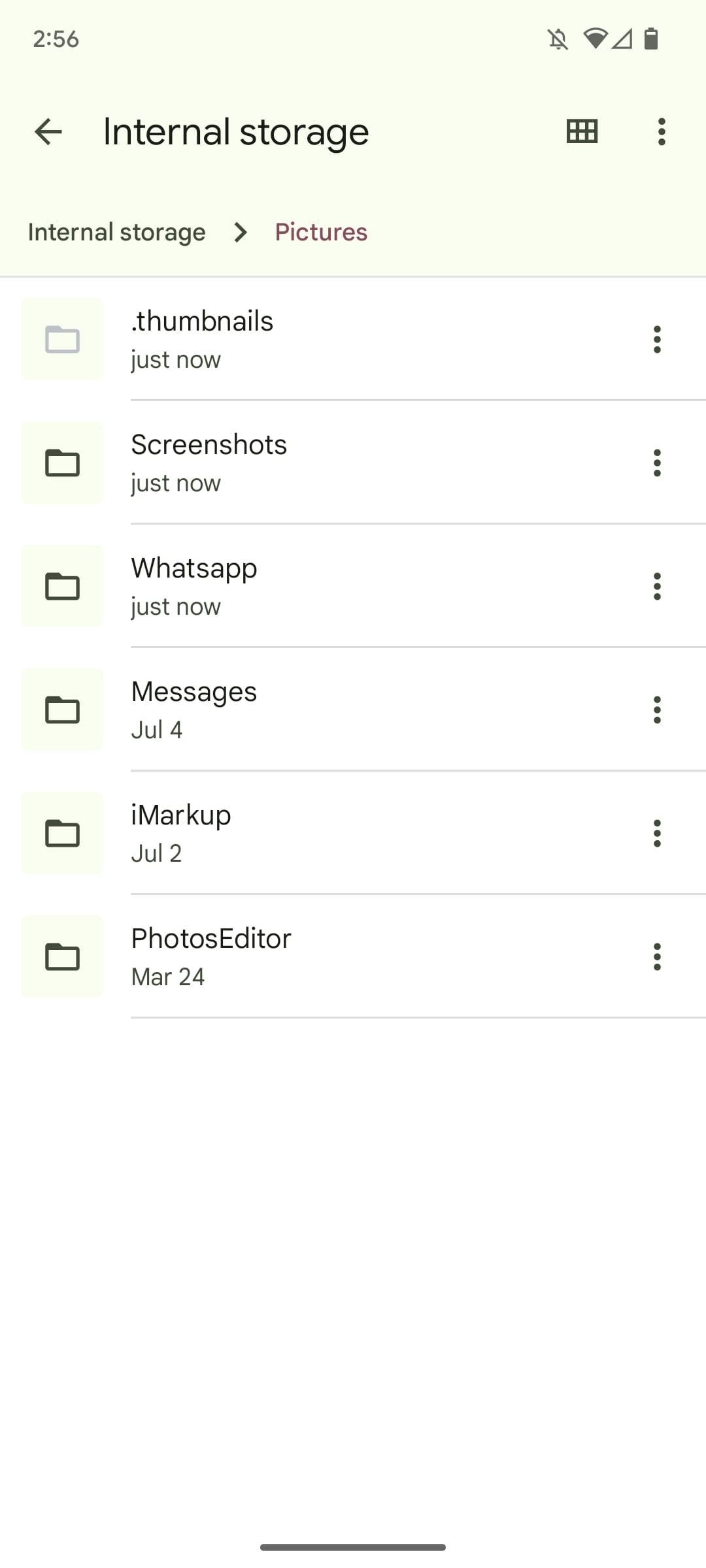This screenshot has width=706, height=1568.
Task: Open options menu for Messages folder
Action: [x=656, y=710]
